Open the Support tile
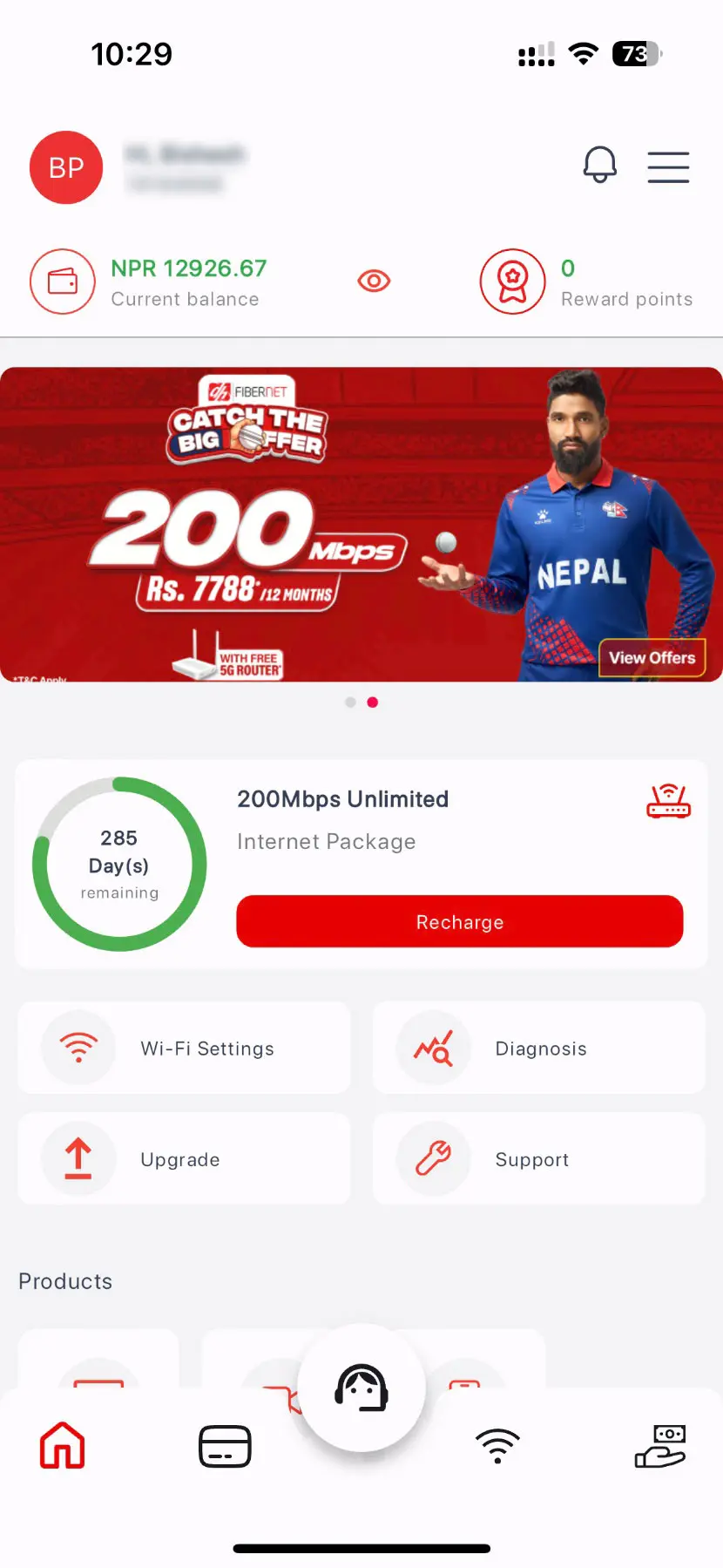Screen dimensions: 723x1568 point(538,1159)
